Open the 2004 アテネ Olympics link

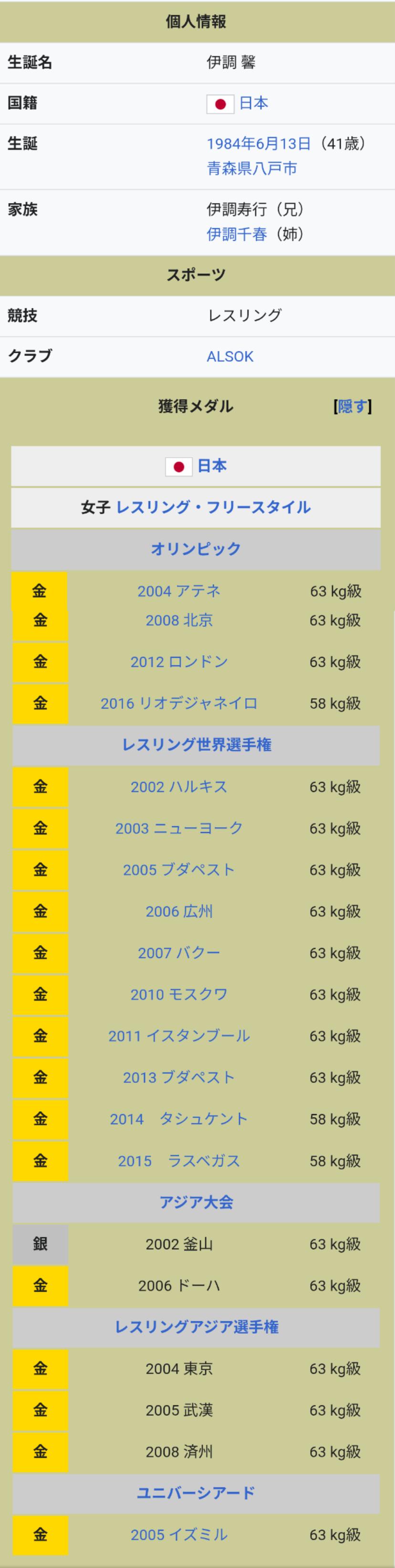(x=179, y=591)
